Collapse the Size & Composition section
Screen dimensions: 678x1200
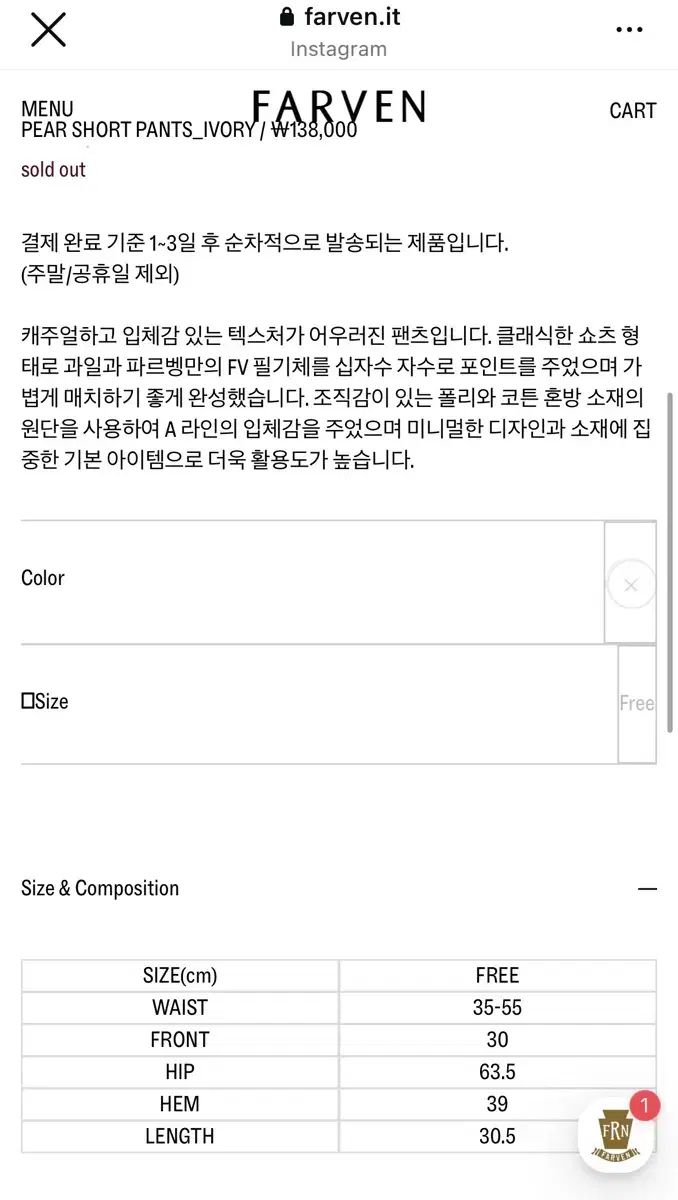tap(647, 888)
